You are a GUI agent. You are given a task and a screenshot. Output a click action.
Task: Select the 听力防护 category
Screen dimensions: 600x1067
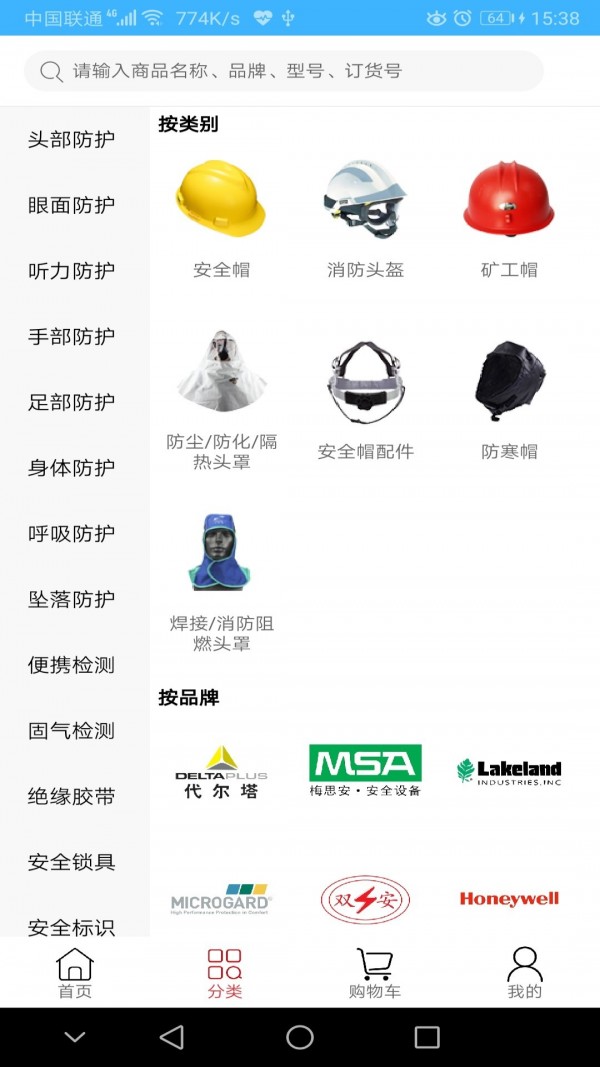pos(72,271)
